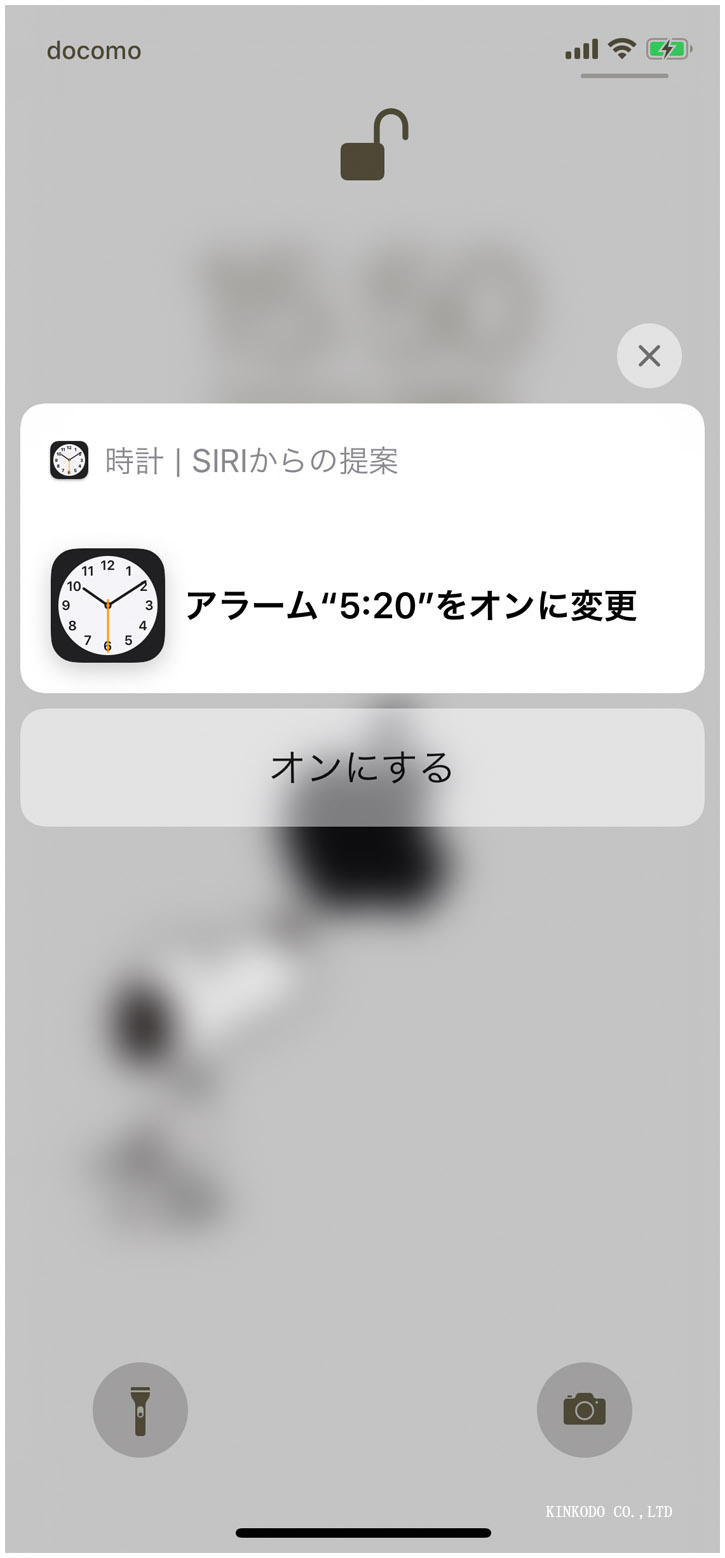Tap the battery charge level indicator
This screenshot has width=725, height=1558.
pos(670,47)
